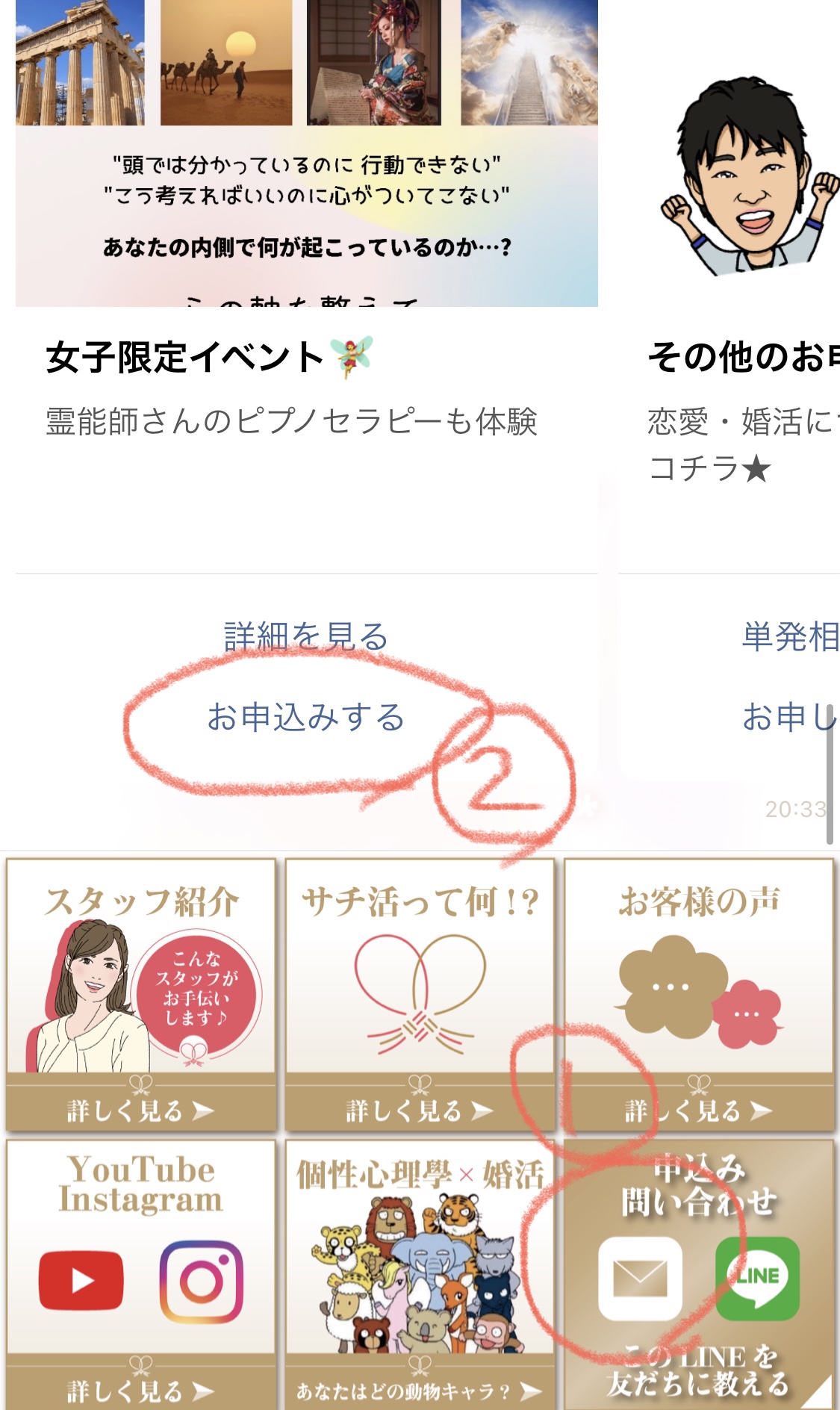Screen dimensions: 840x1410
Task: Open the サチ活って何!? tile
Action: coord(420,993)
